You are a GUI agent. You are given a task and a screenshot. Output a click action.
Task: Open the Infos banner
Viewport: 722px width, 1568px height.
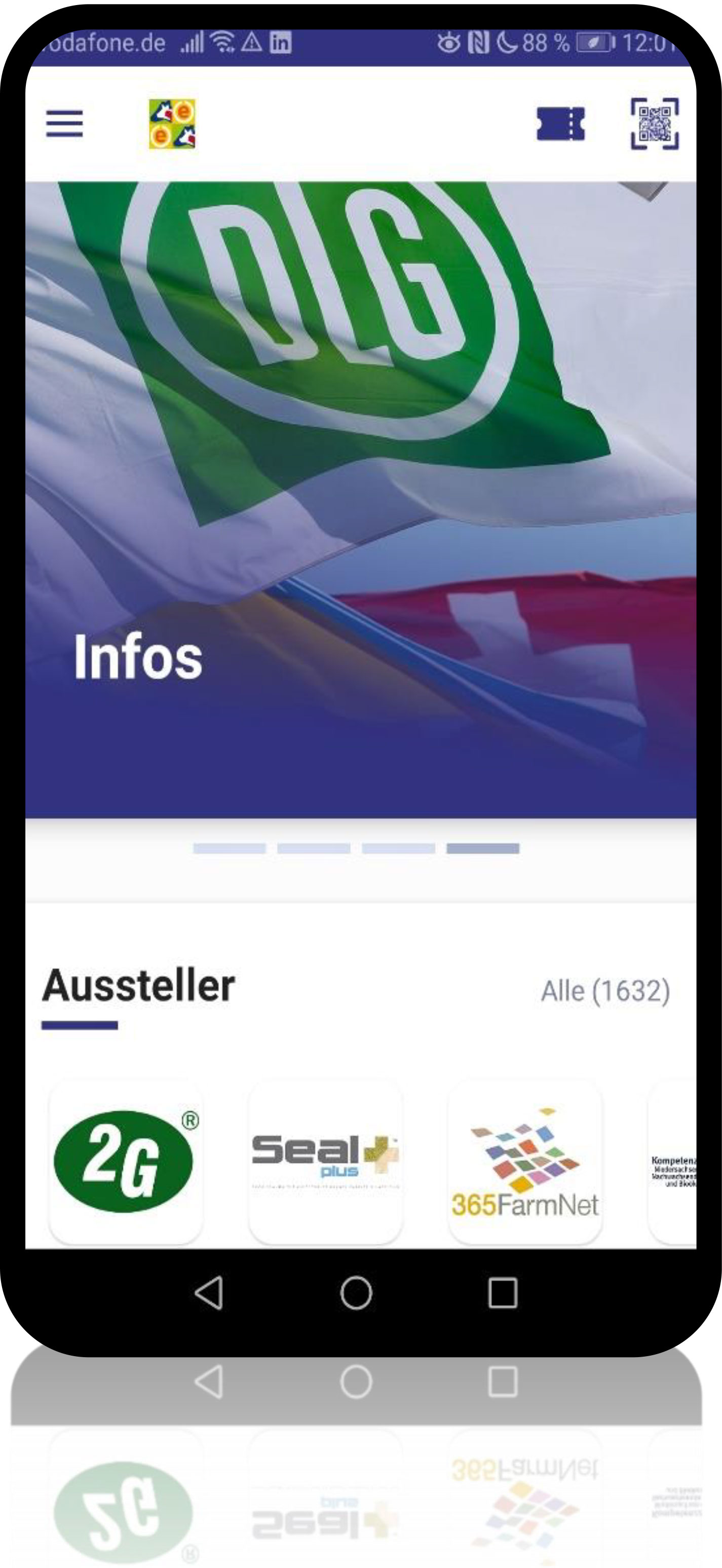pyautogui.click(x=360, y=499)
